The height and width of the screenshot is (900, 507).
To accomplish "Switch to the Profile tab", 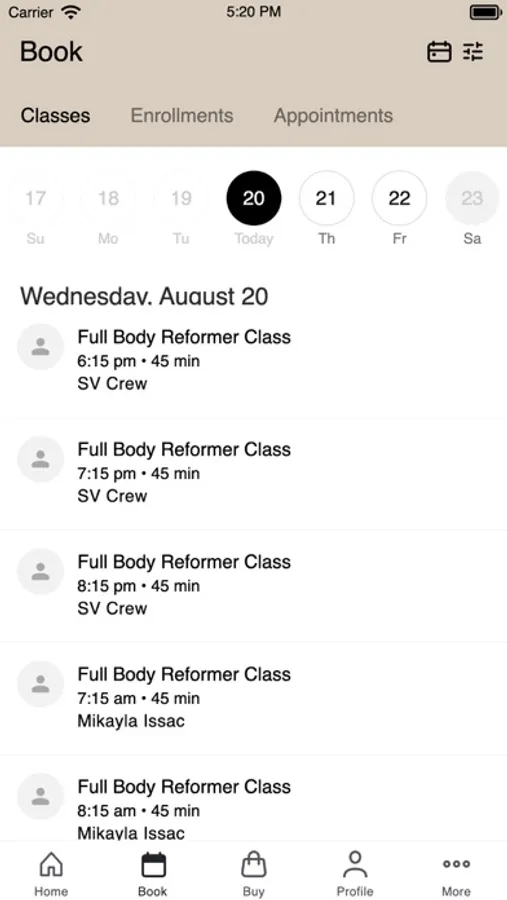I will tap(355, 874).
